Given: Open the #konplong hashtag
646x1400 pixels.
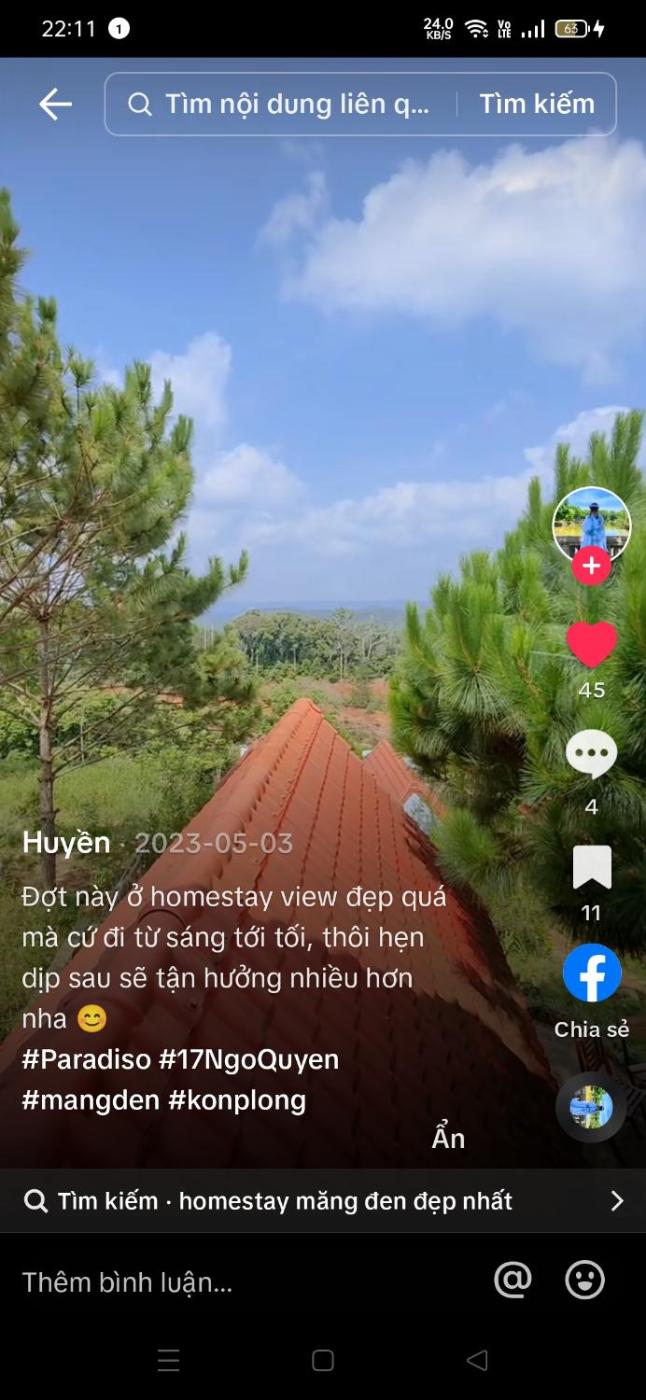Looking at the screenshot, I should click(237, 1100).
